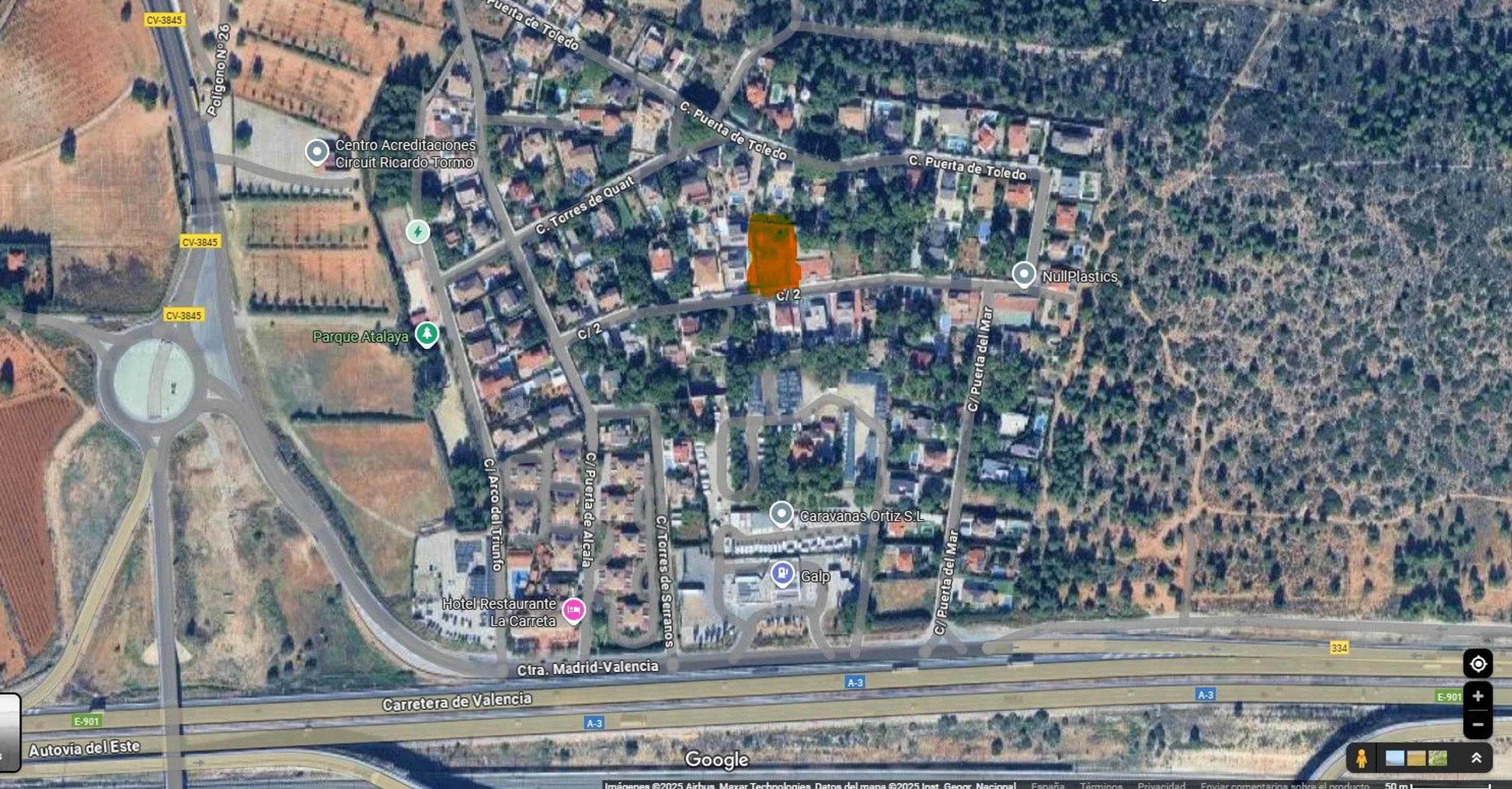This screenshot has width=1512, height=789.
Task: Select the Parque Atalaya park pin
Action: click(x=427, y=334)
